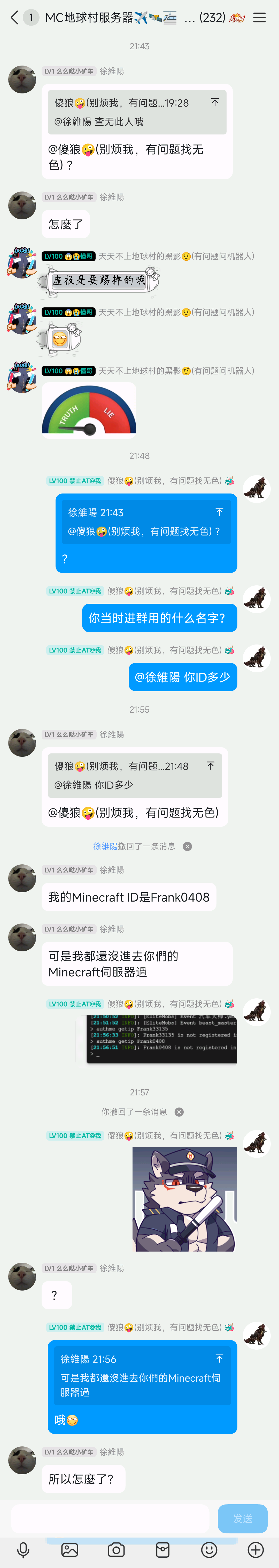Screen dimensions: 279x1568
Task: Tap the 发送 send button
Action: (x=243, y=1519)
